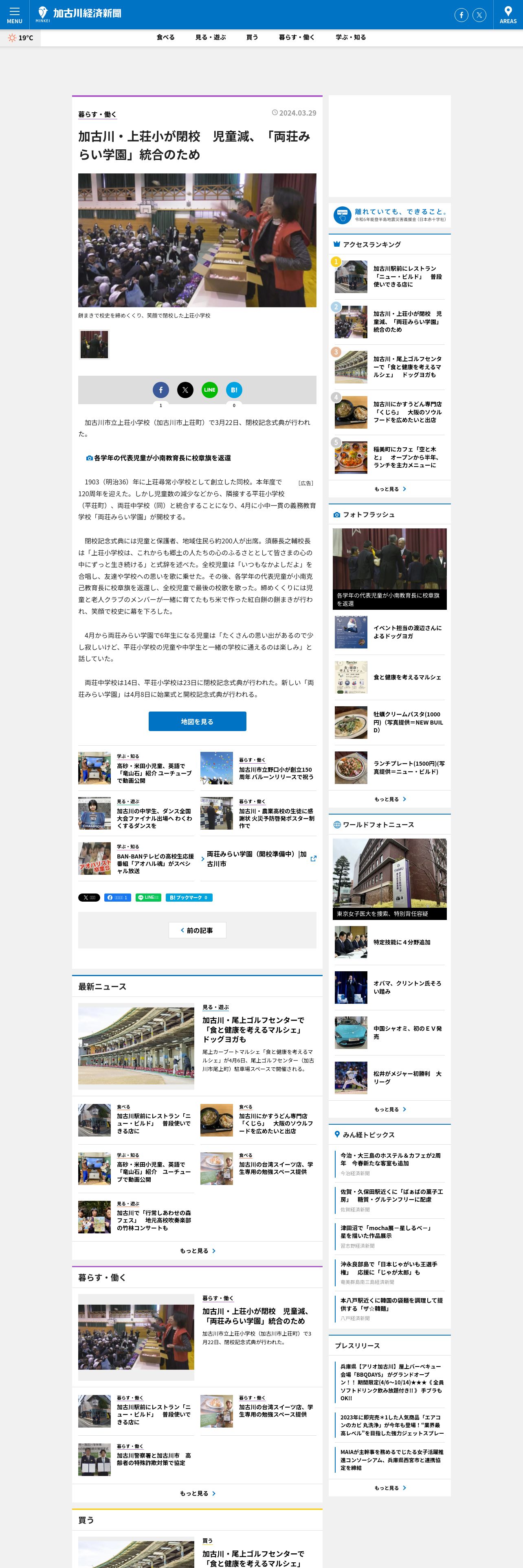Open related article 加古川市立野口小が創立150周年

pyautogui.click(x=276, y=773)
